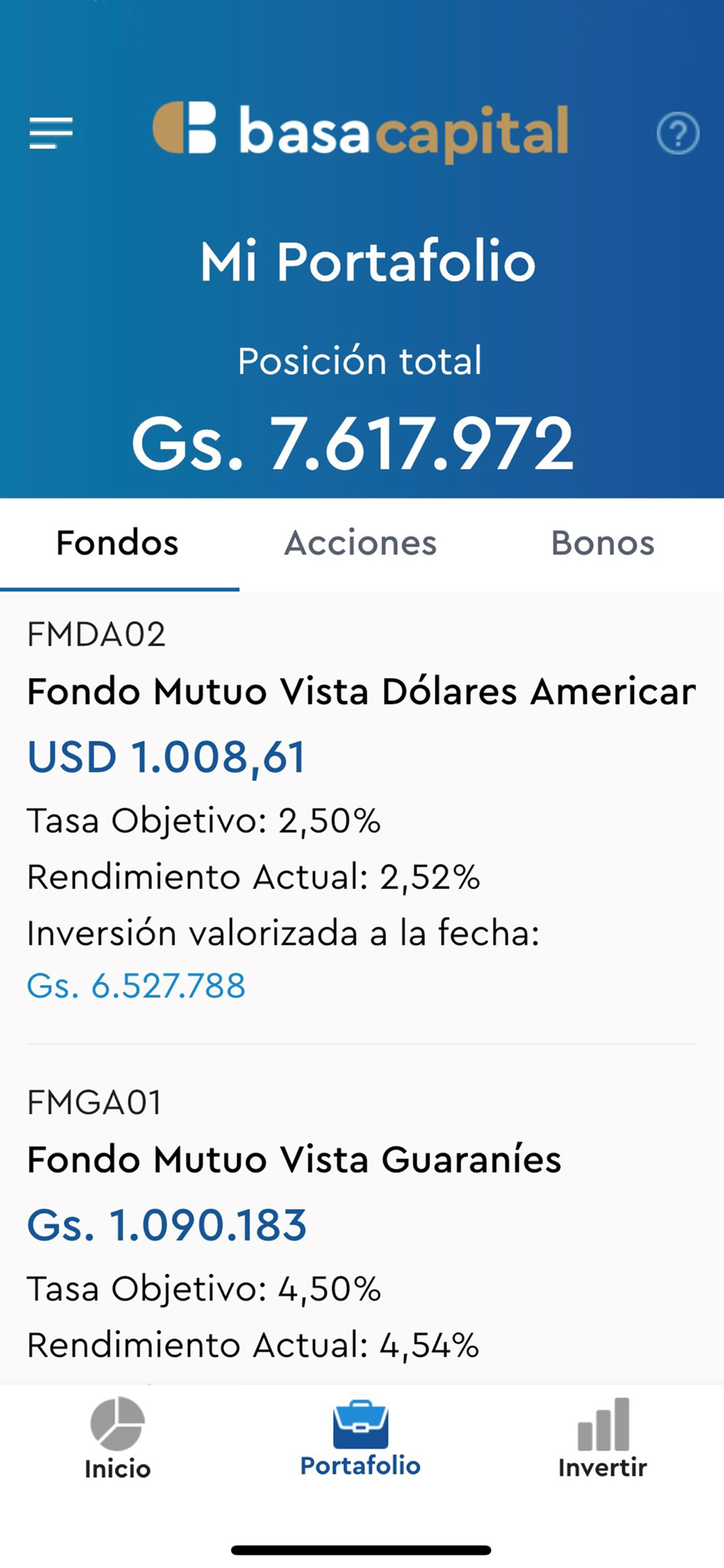Viewport: 724px width, 1568px height.
Task: Open the Invertir section
Action: coord(603,1439)
